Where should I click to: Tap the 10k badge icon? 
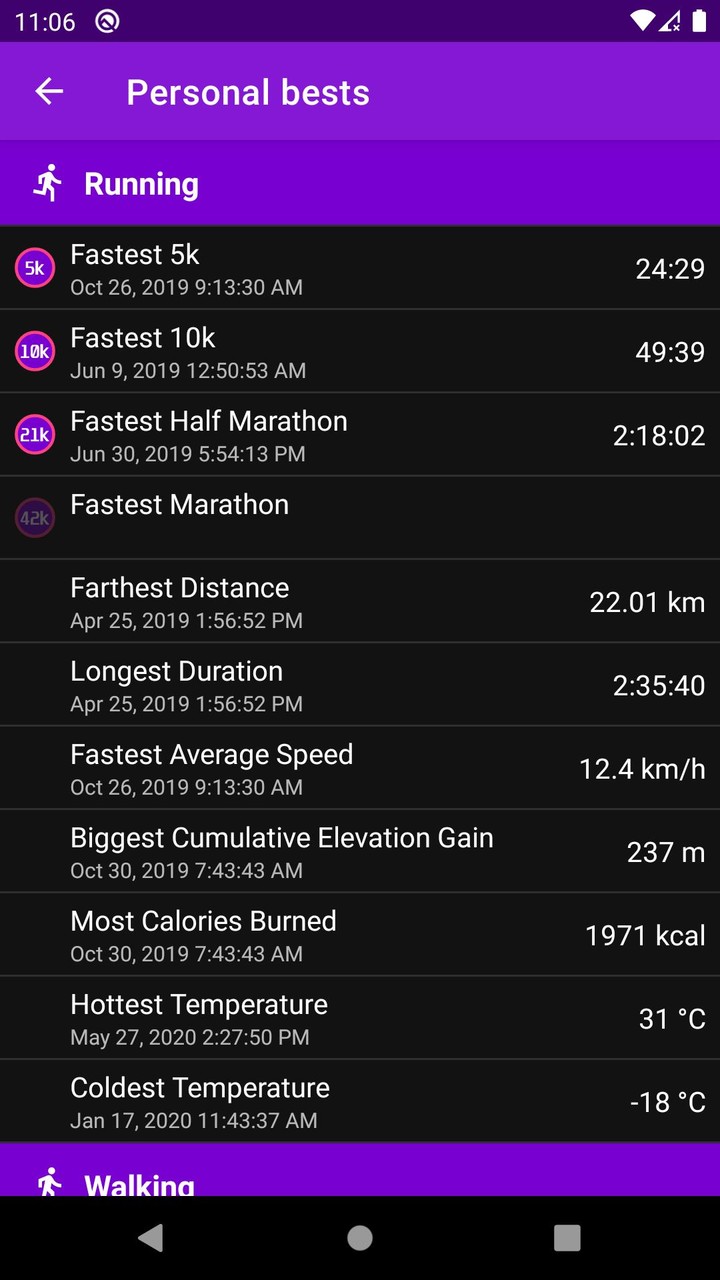(34, 351)
